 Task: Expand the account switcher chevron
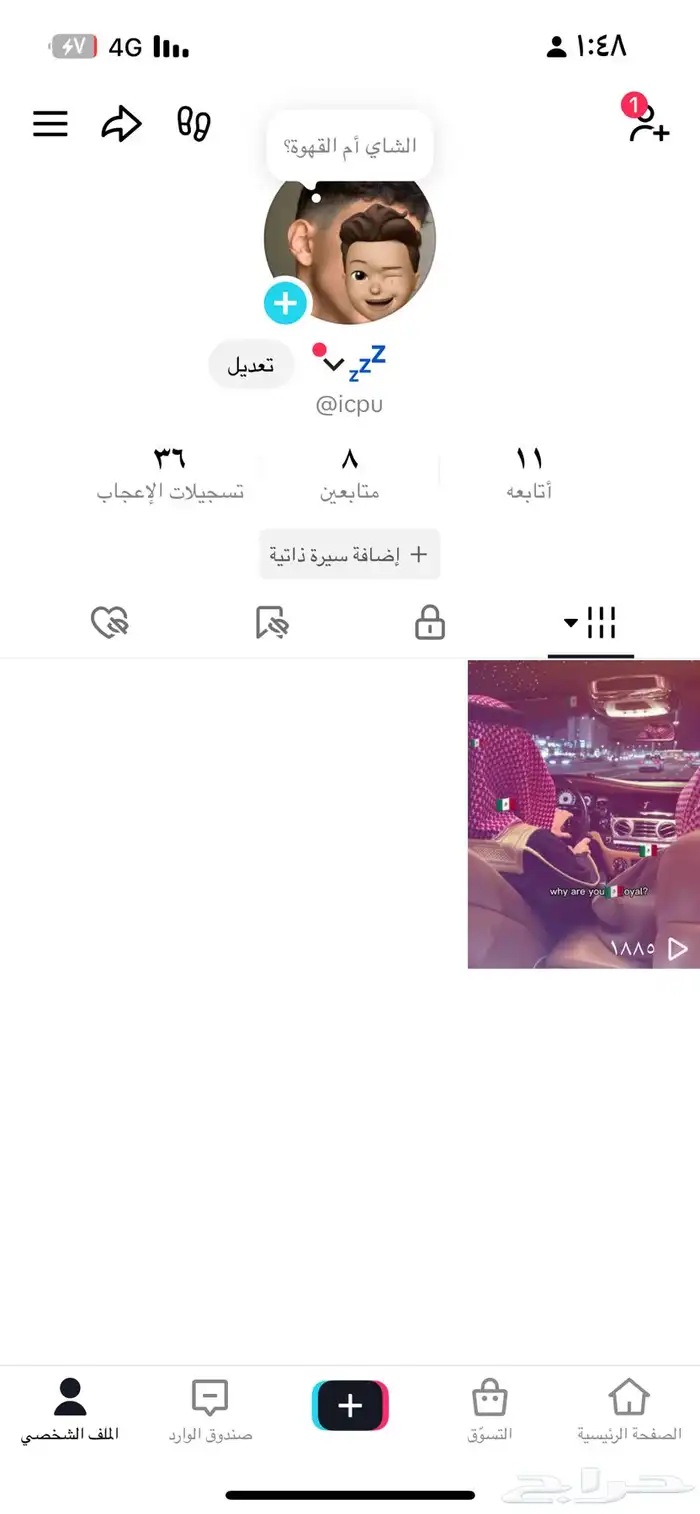[x=334, y=366]
